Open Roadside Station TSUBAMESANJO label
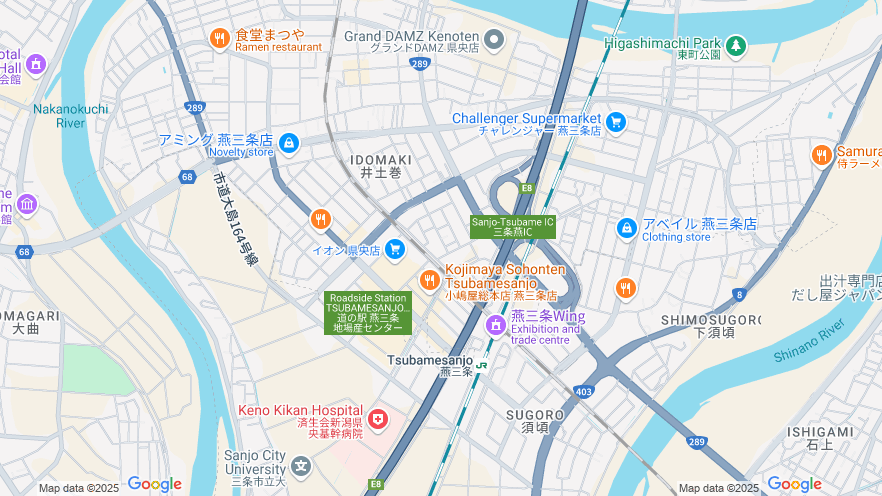The width and height of the screenshot is (882, 496). coord(367,313)
